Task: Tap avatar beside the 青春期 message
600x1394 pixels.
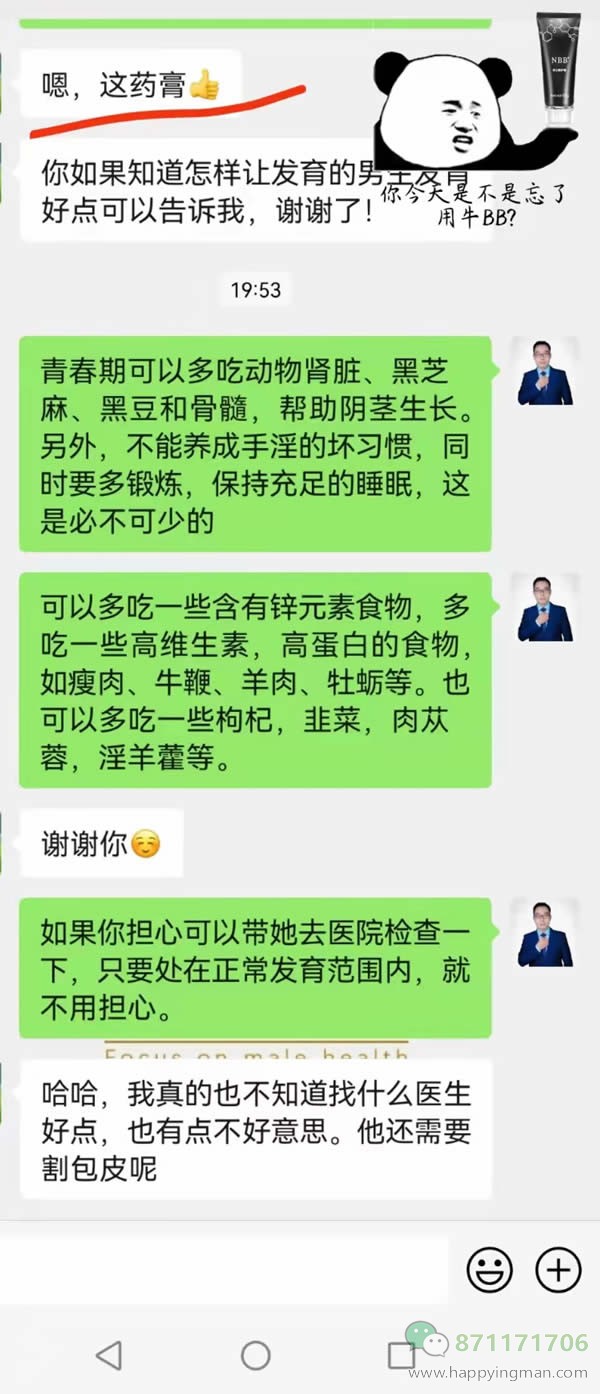Action: point(545,372)
